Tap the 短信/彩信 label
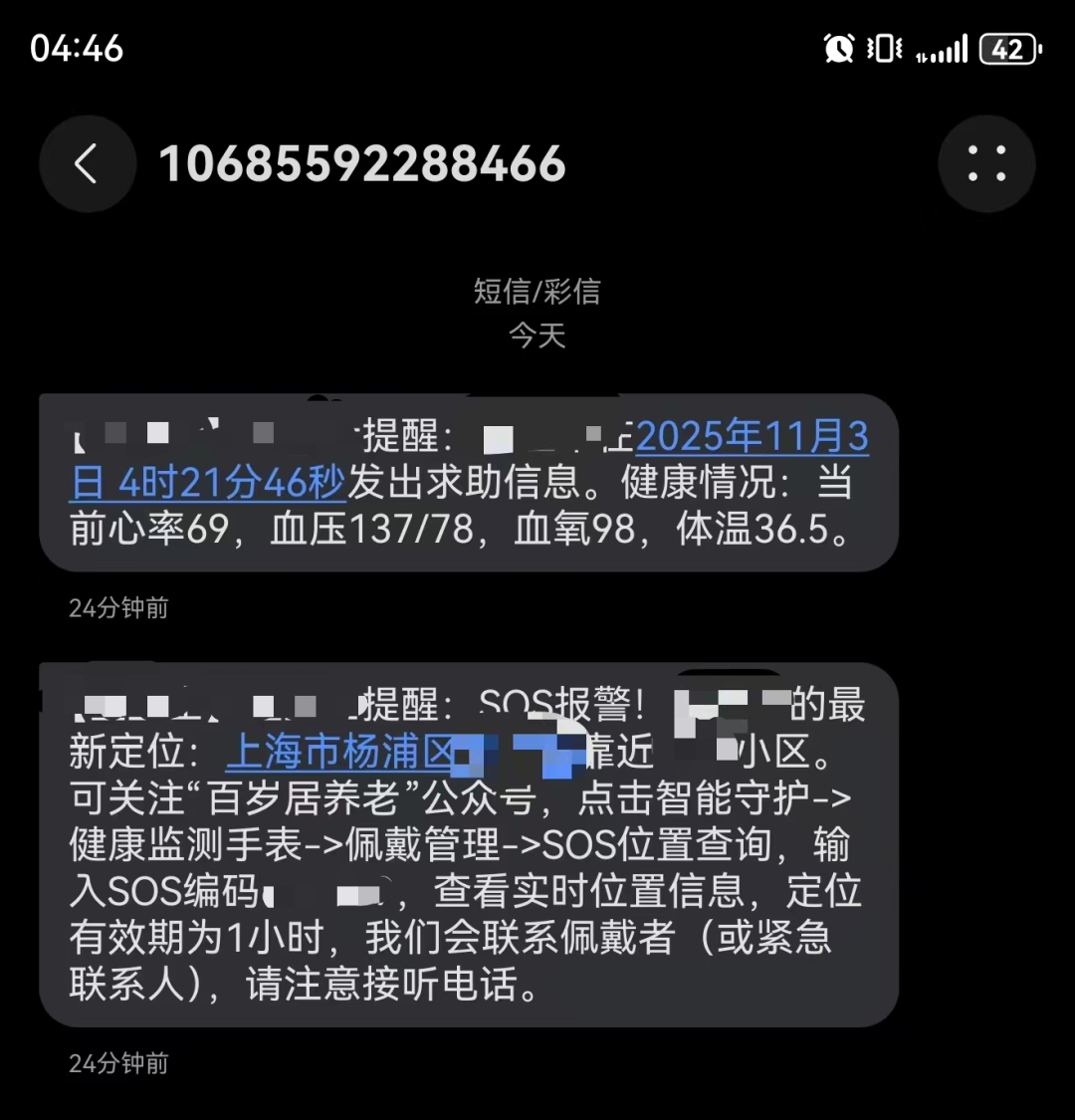Image resolution: width=1075 pixels, height=1120 pixels. (537, 292)
